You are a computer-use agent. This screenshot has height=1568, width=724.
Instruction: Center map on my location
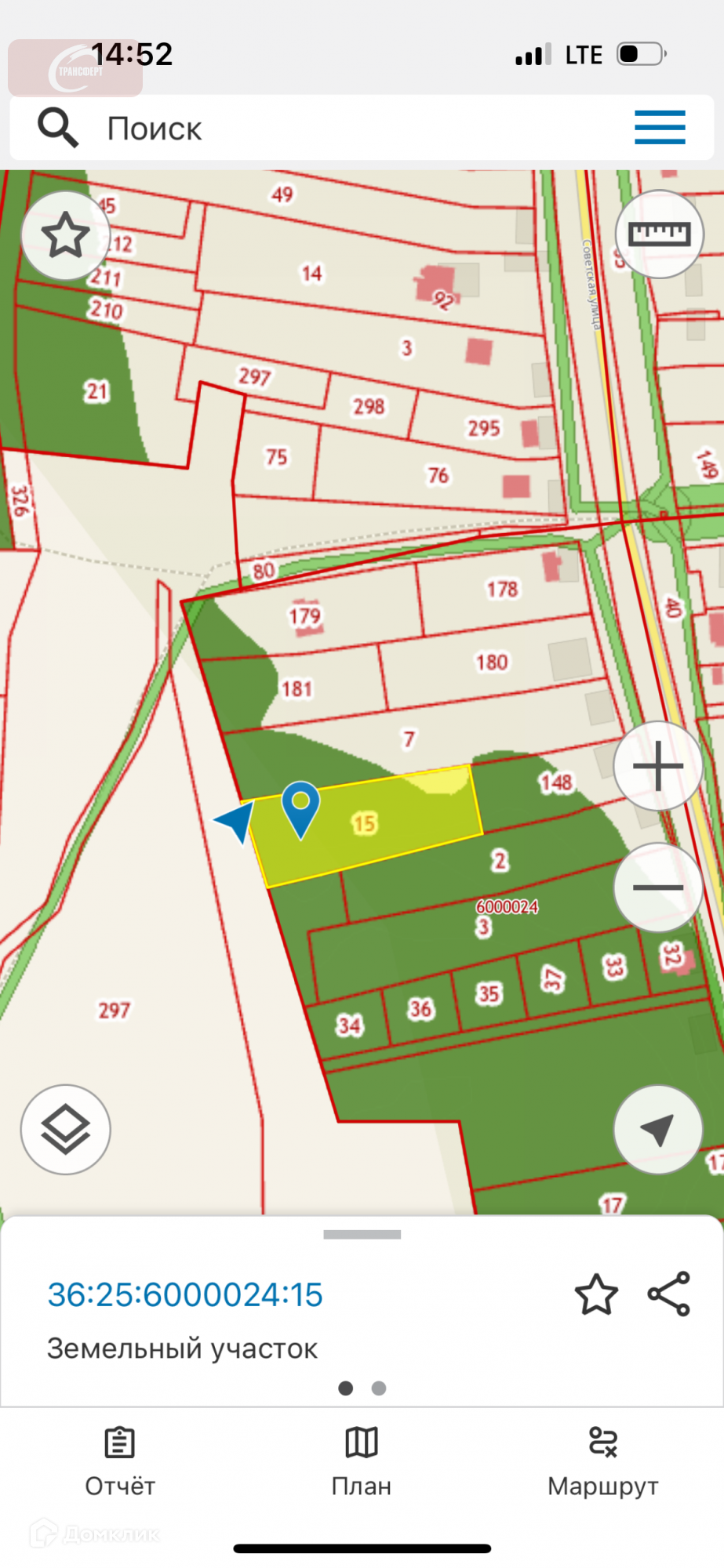[657, 1129]
